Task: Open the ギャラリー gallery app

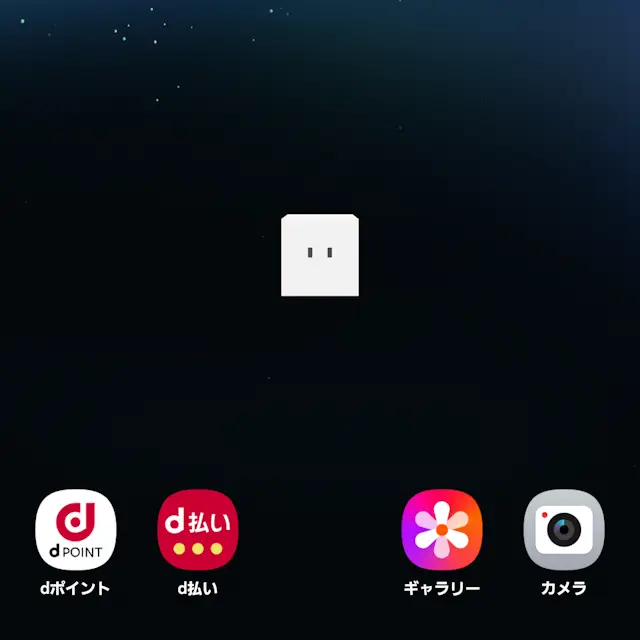Action: pyautogui.click(x=442, y=529)
